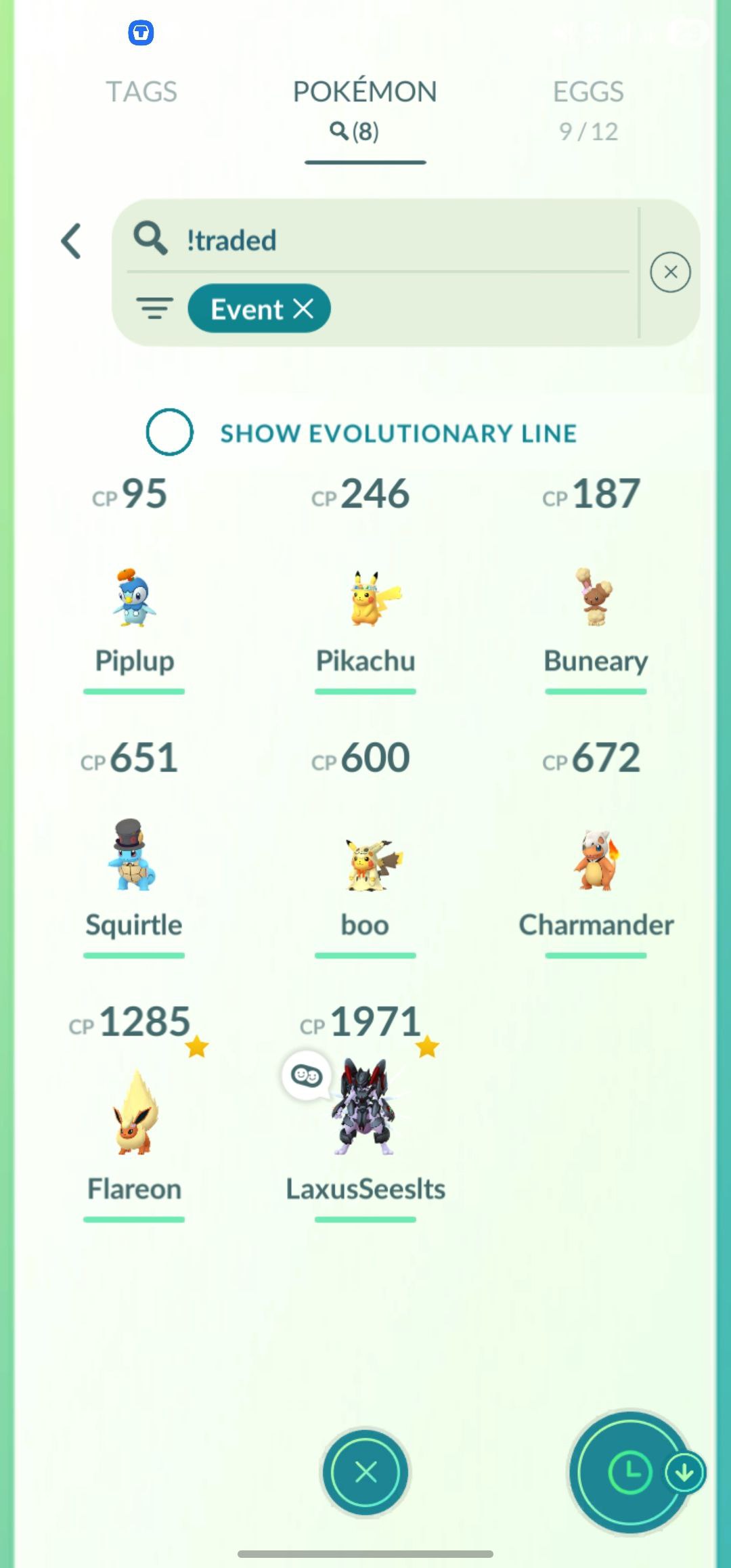This screenshot has width=731, height=1568.
Task: Open the sort order button
Action: 631,1472
